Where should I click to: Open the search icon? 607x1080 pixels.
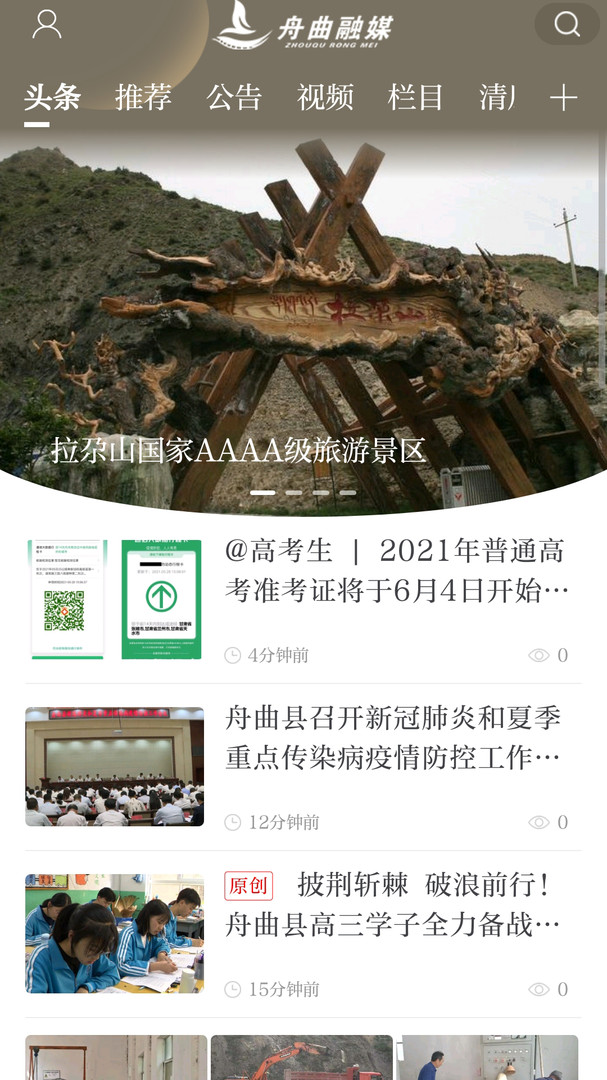point(567,24)
